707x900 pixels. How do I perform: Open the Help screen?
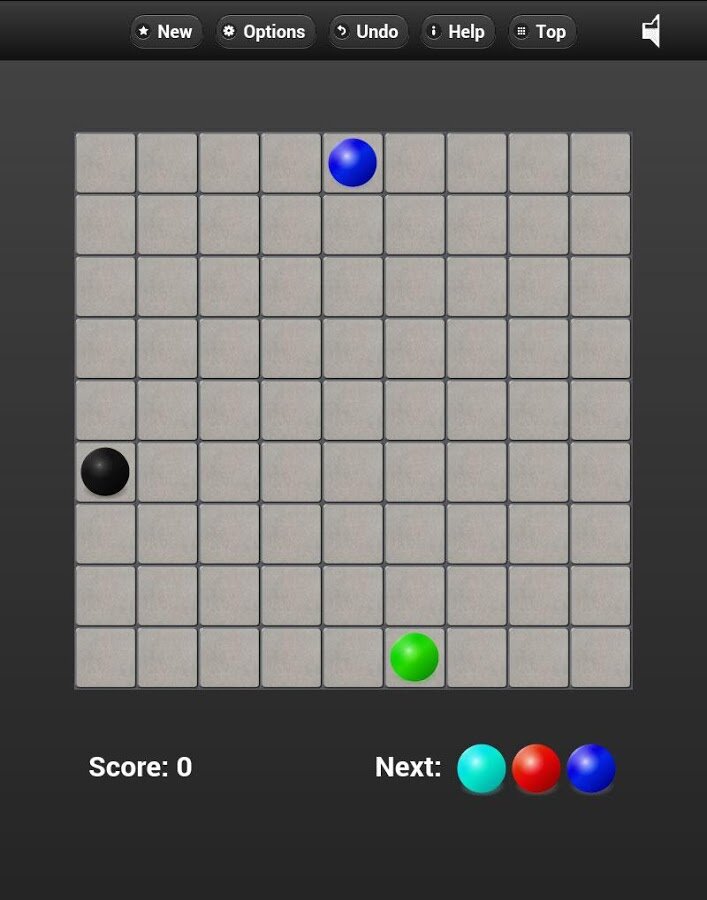coord(457,32)
